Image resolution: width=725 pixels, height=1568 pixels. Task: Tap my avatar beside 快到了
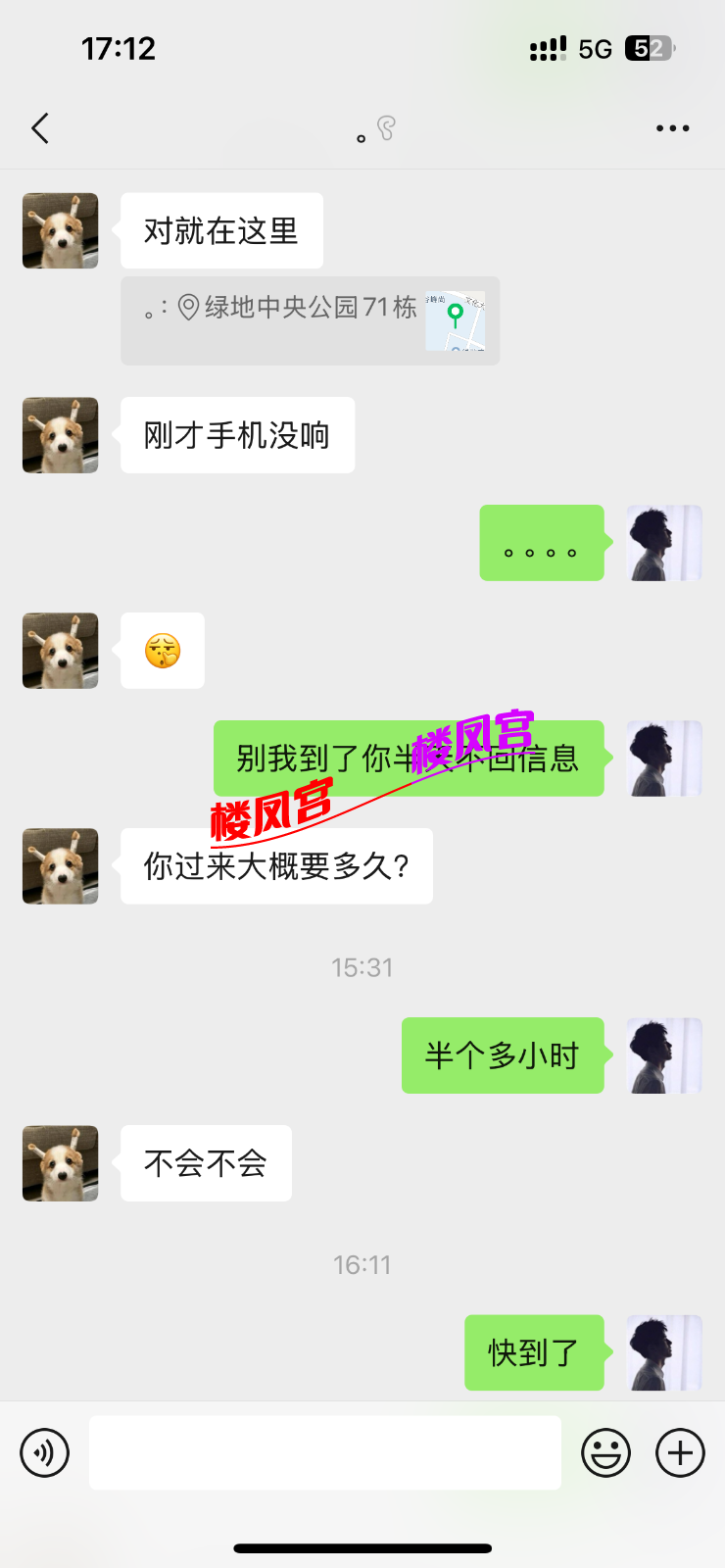[x=664, y=1352]
